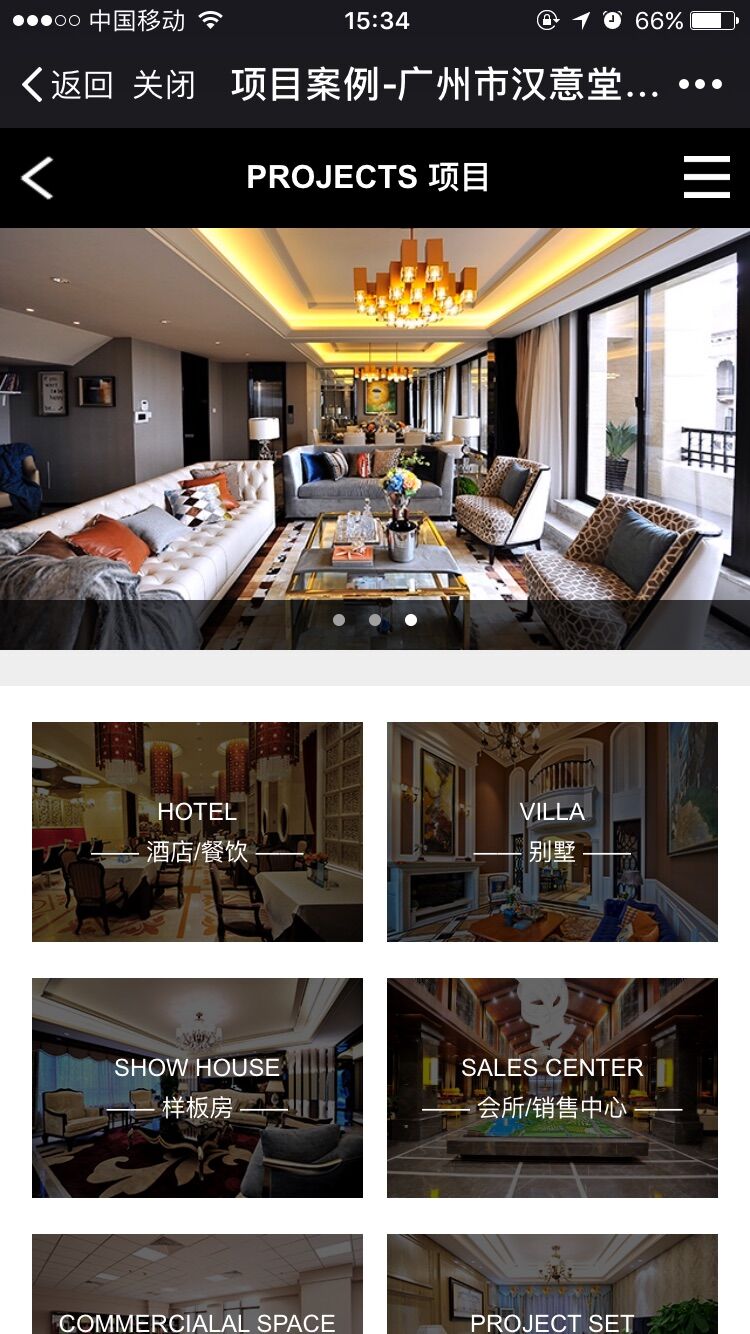
Task: Open the COMMERCIALAL SPACE tile
Action: pyautogui.click(x=197, y=1290)
